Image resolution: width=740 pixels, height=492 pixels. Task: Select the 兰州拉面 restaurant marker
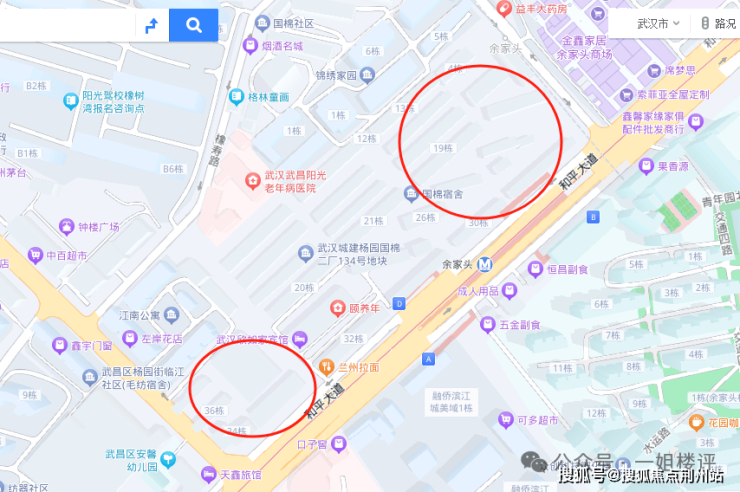click(x=325, y=367)
